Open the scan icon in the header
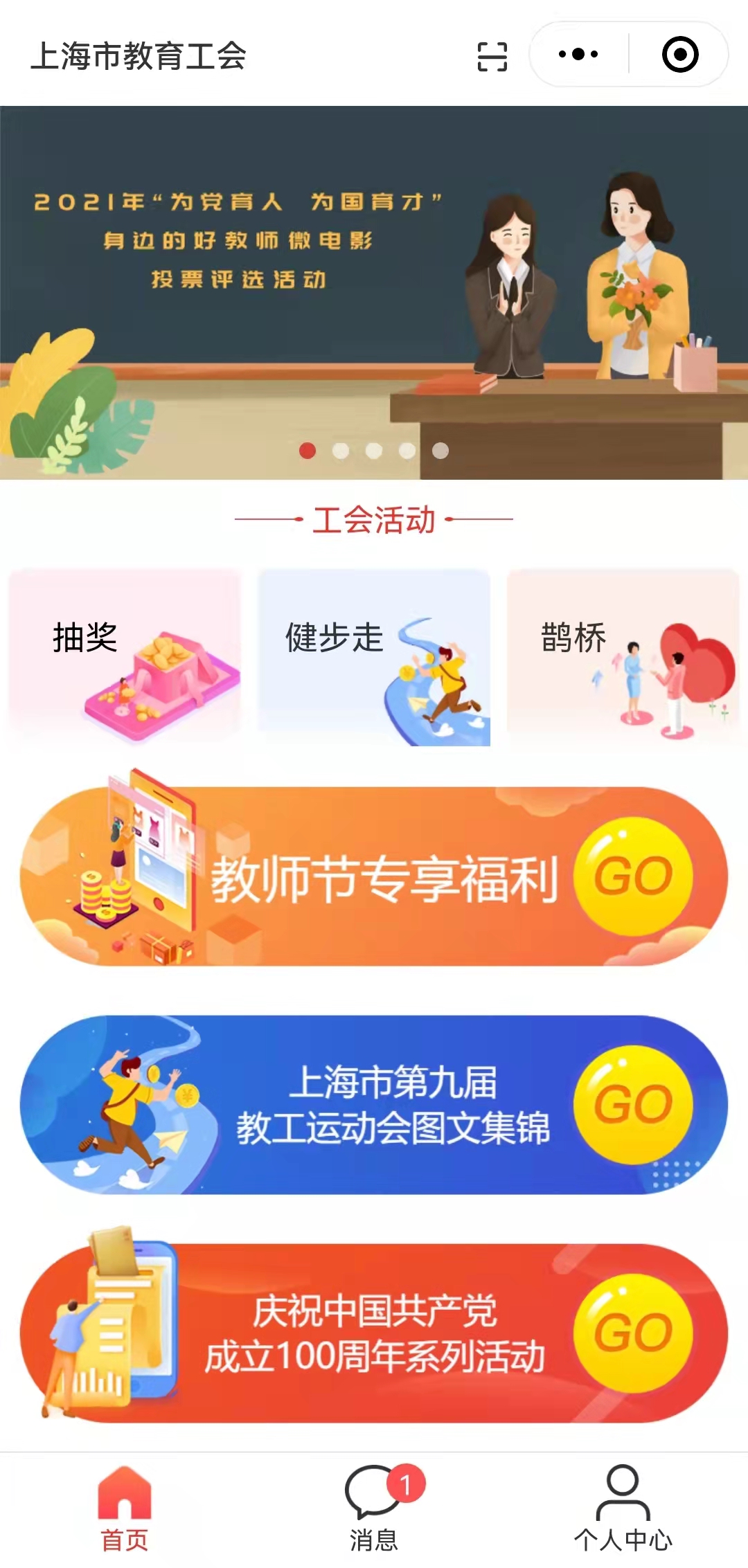This screenshot has width=748, height=1568. click(x=492, y=56)
